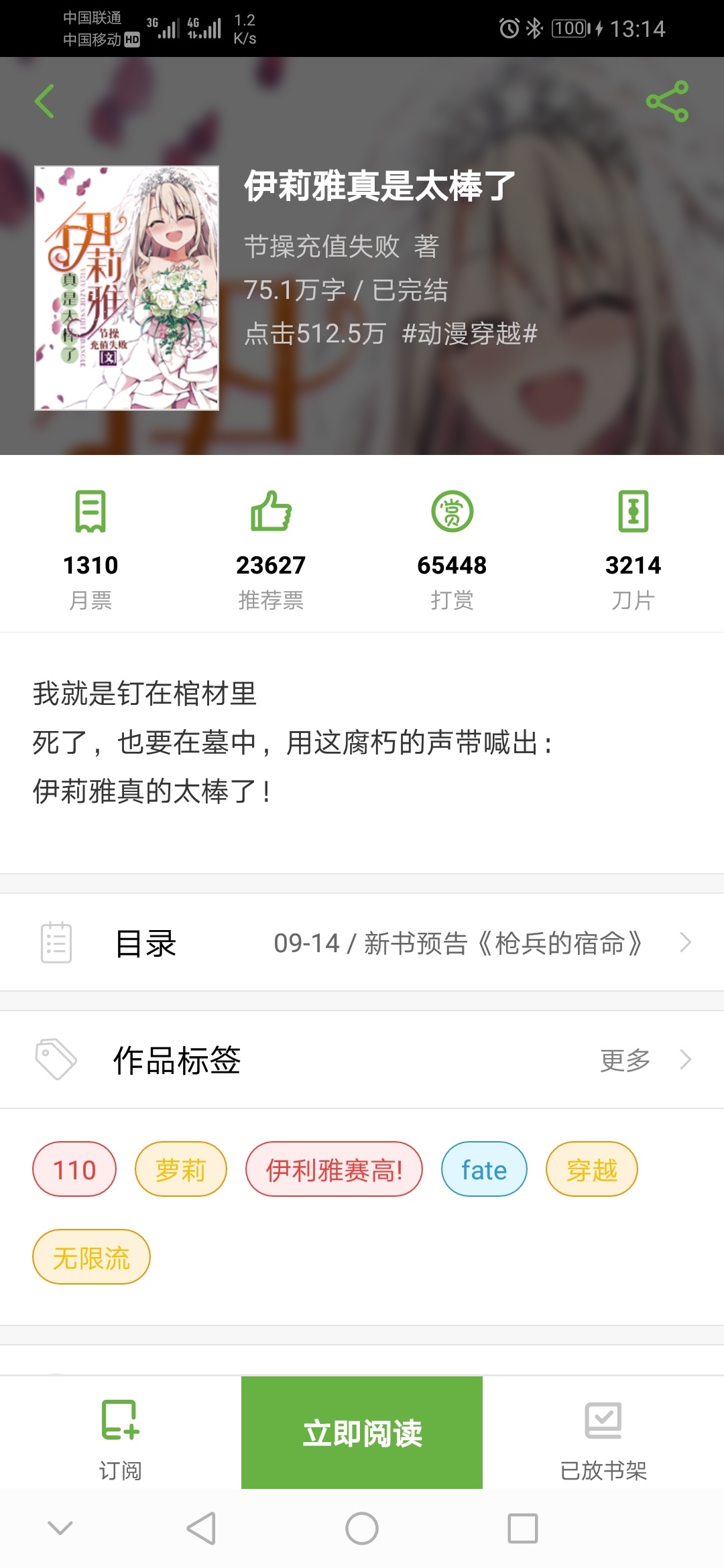Open the book cover thumbnail
This screenshot has height=1568, width=724.
(127, 288)
